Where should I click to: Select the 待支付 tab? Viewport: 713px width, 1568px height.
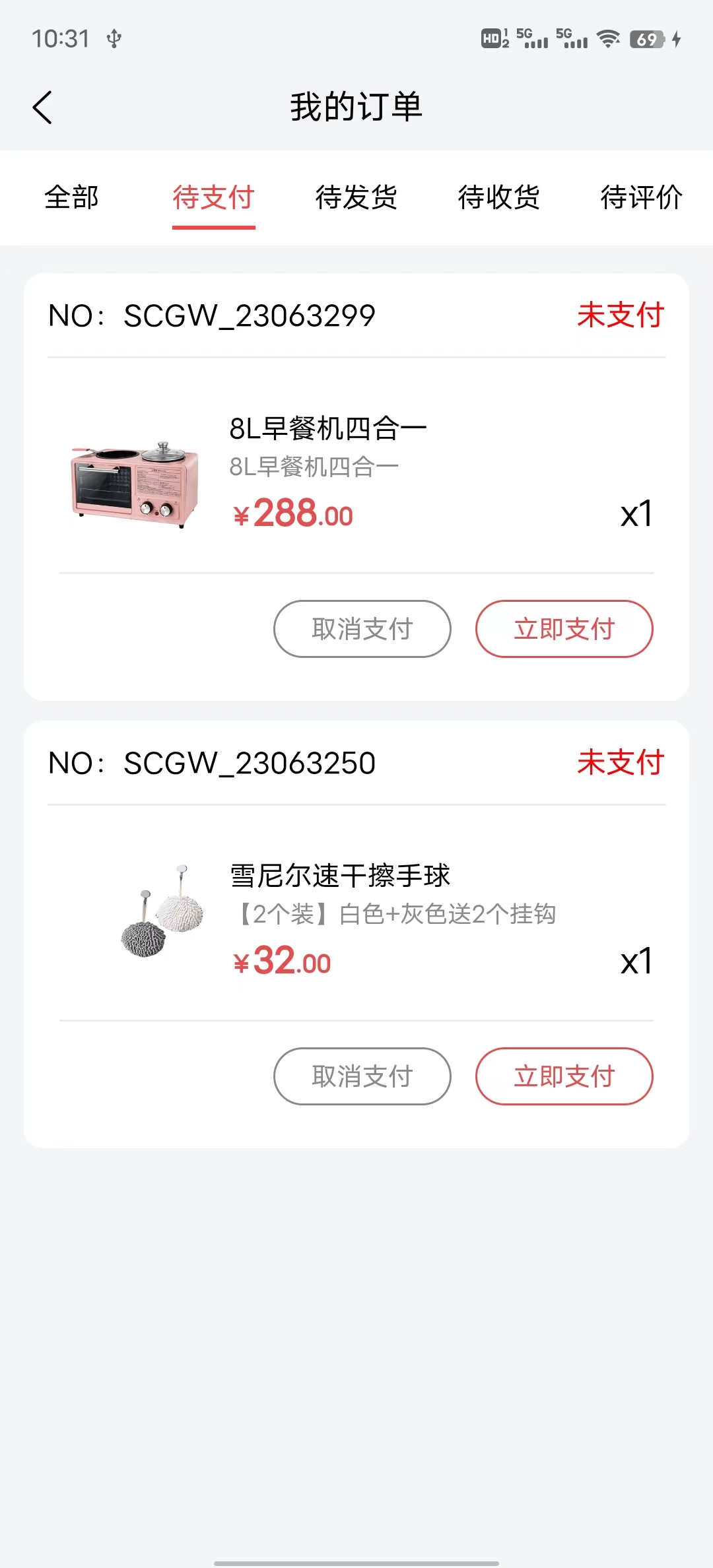click(213, 197)
